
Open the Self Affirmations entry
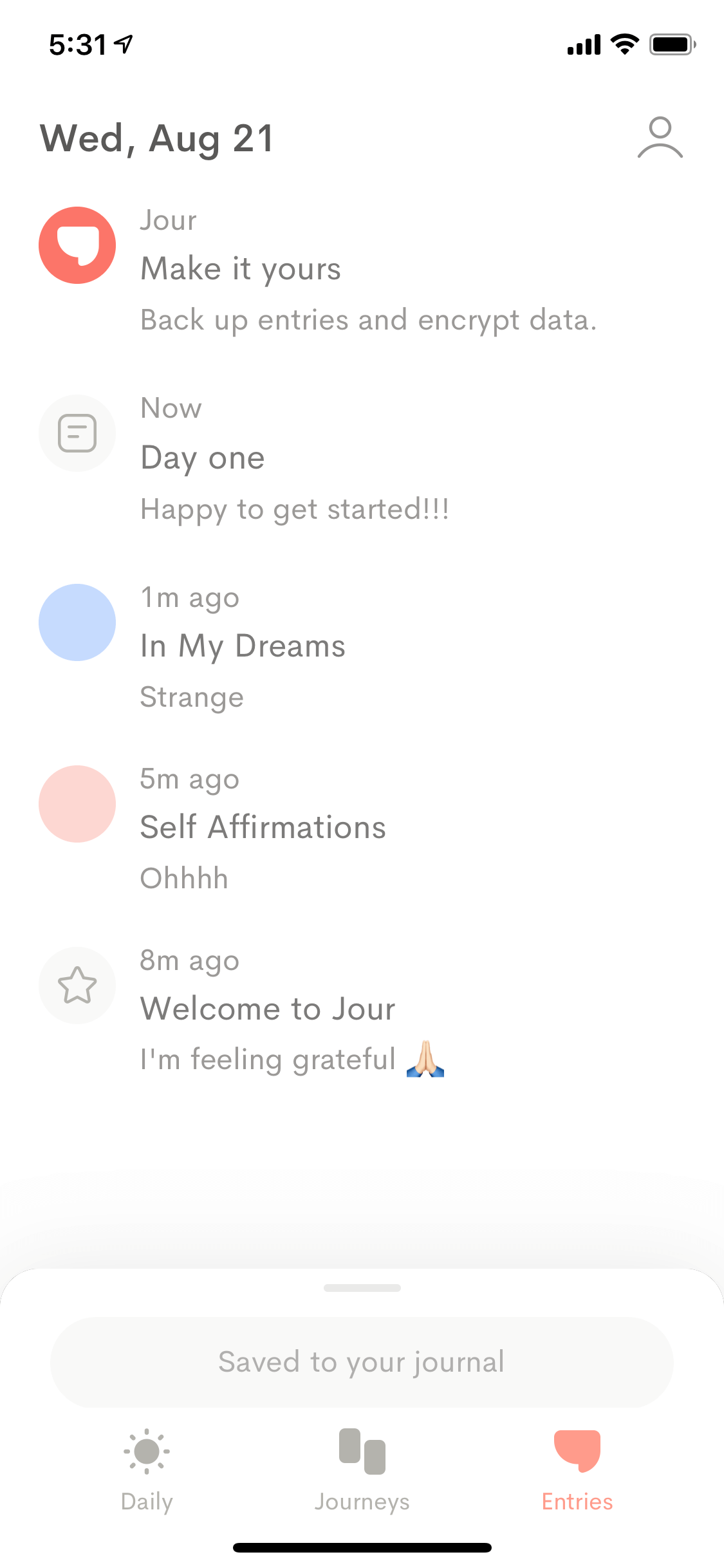tap(362, 830)
